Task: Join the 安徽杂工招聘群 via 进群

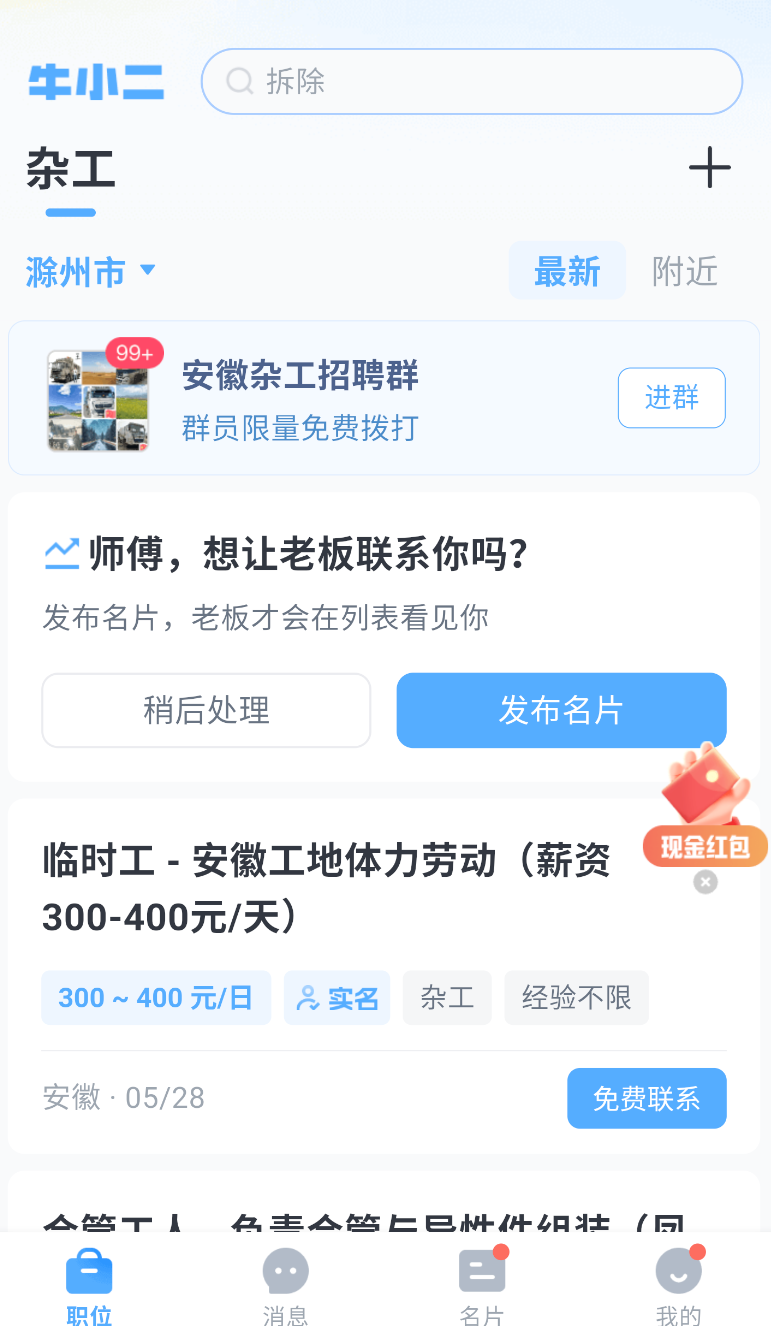Action: pyautogui.click(x=671, y=398)
